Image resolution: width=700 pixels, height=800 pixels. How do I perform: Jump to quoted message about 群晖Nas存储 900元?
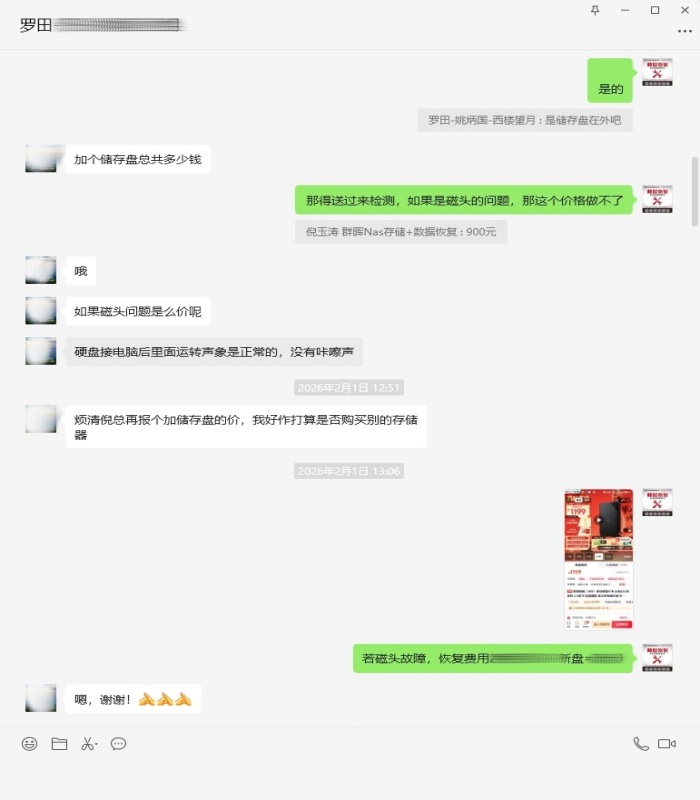[401, 232]
